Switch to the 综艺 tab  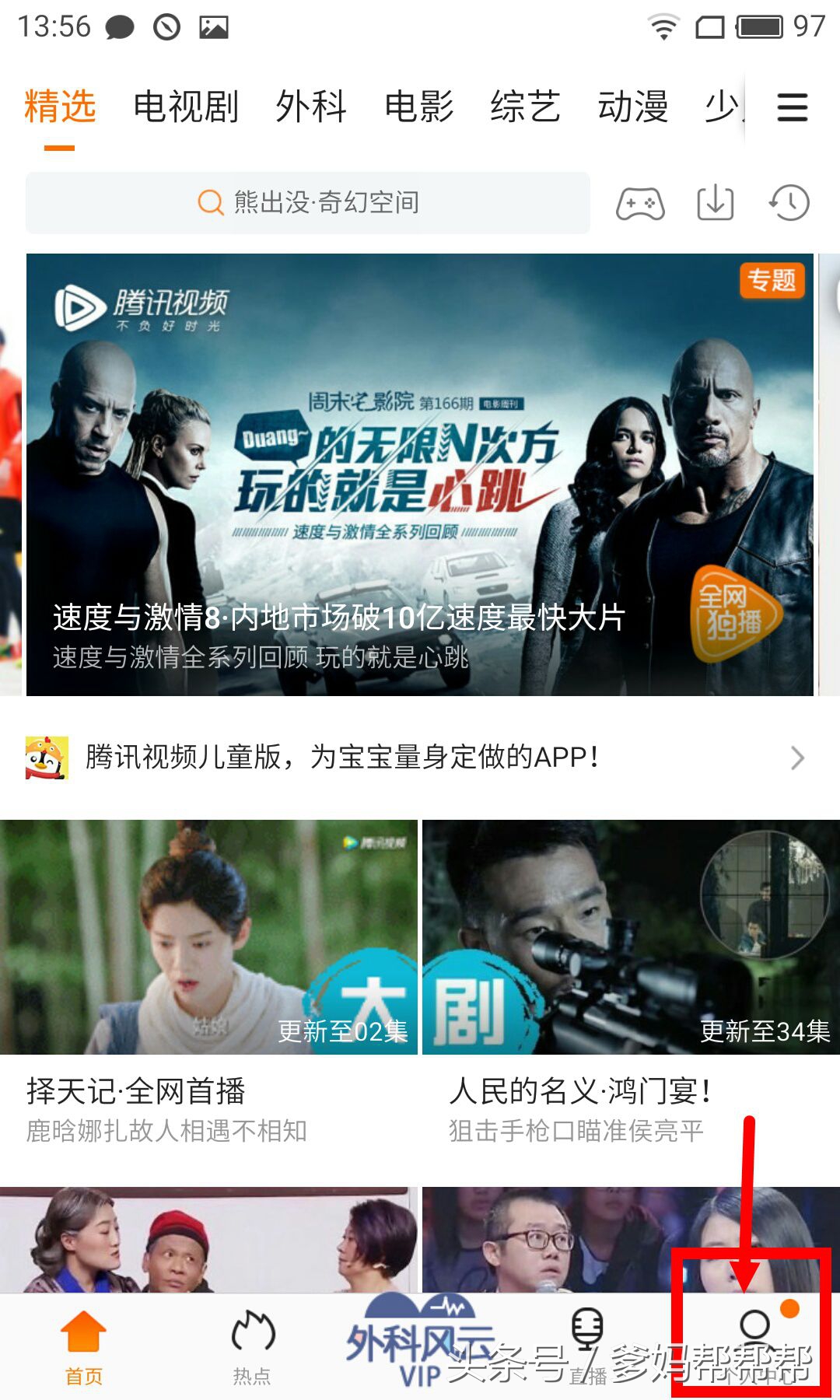click(524, 107)
